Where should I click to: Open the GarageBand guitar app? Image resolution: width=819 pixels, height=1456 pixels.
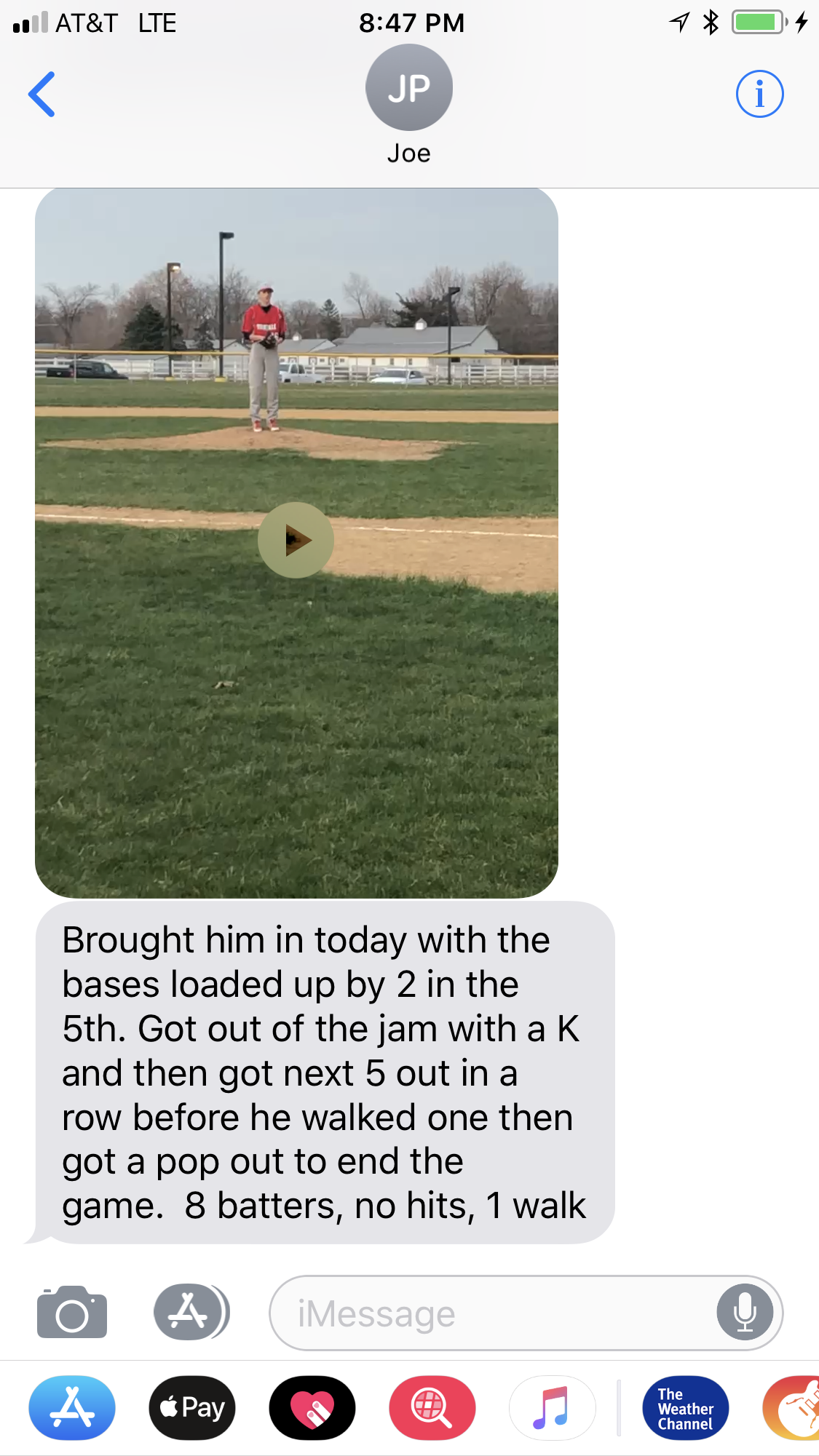point(791,1408)
